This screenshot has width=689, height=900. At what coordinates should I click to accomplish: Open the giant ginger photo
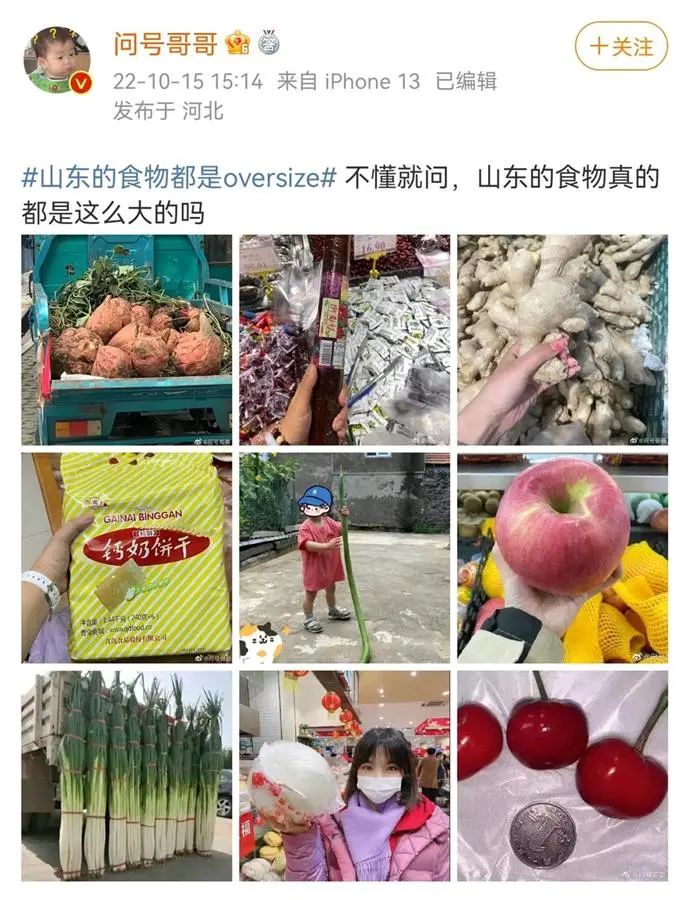[562, 340]
